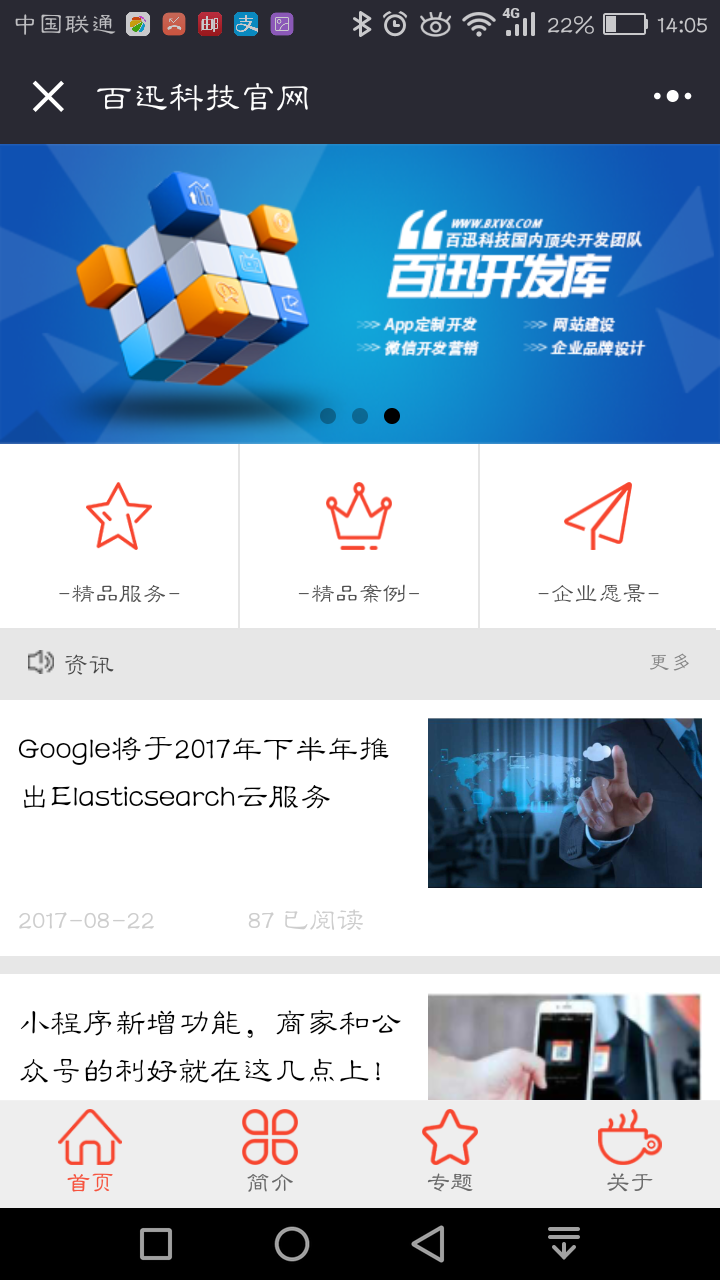Open the Google Elasticsearch云服务 article
720x1280 pixels.
pos(360,828)
